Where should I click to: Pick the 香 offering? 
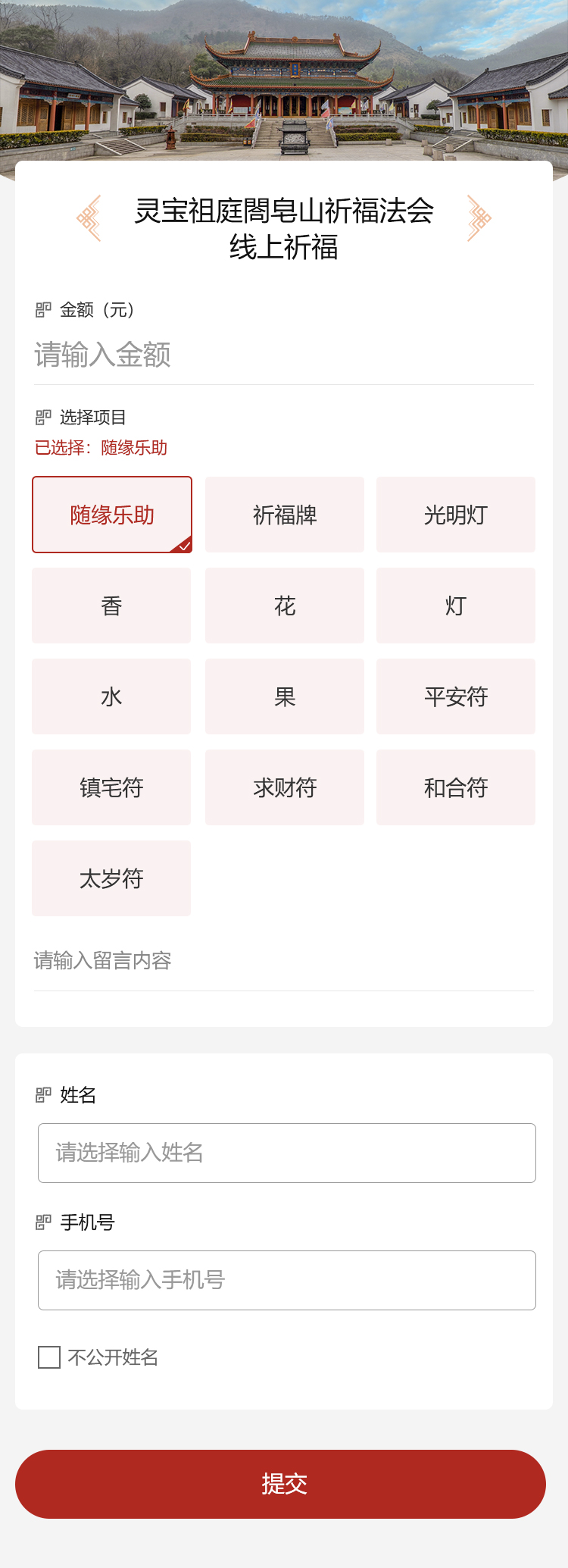click(111, 606)
